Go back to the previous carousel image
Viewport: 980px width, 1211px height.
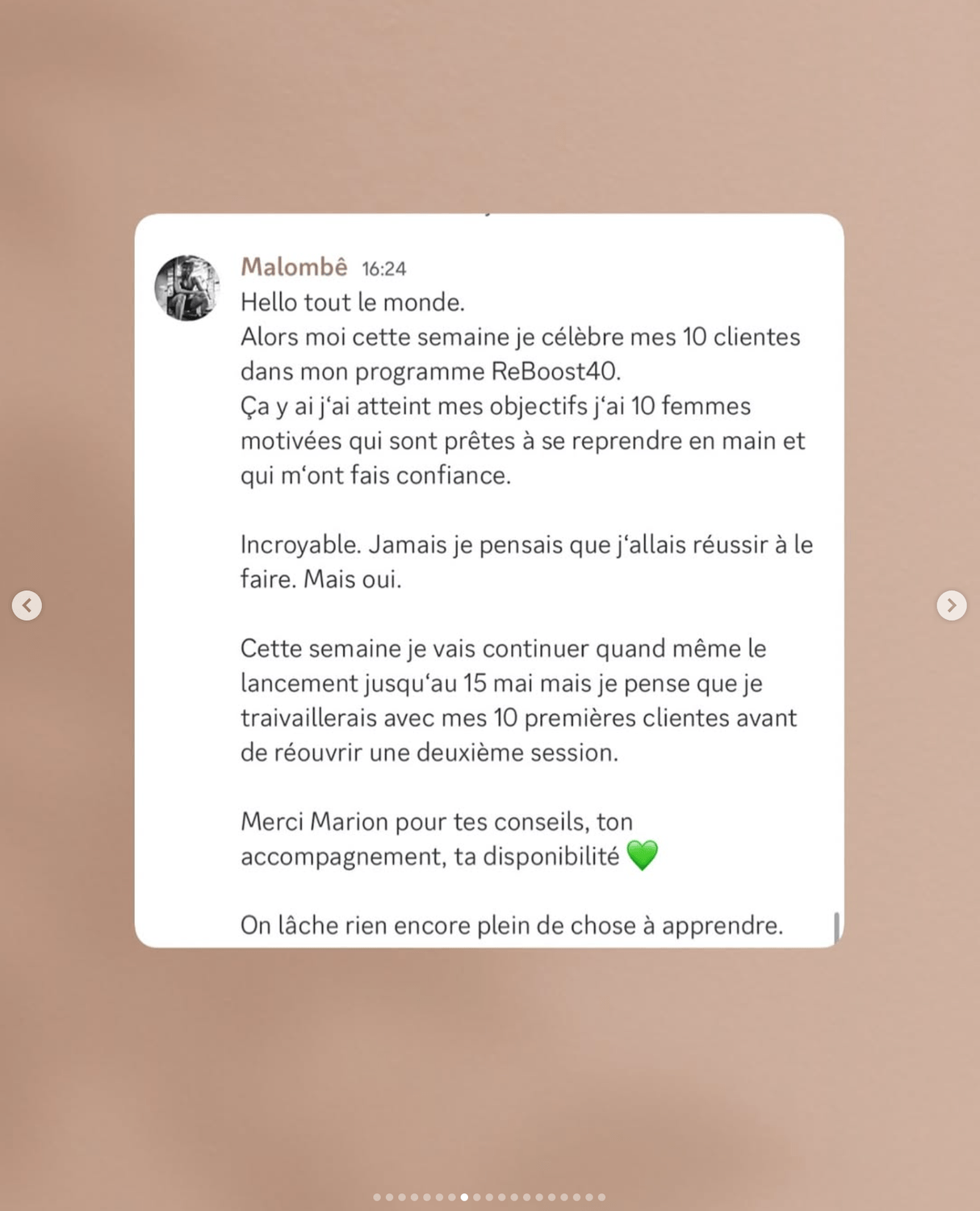click(27, 605)
